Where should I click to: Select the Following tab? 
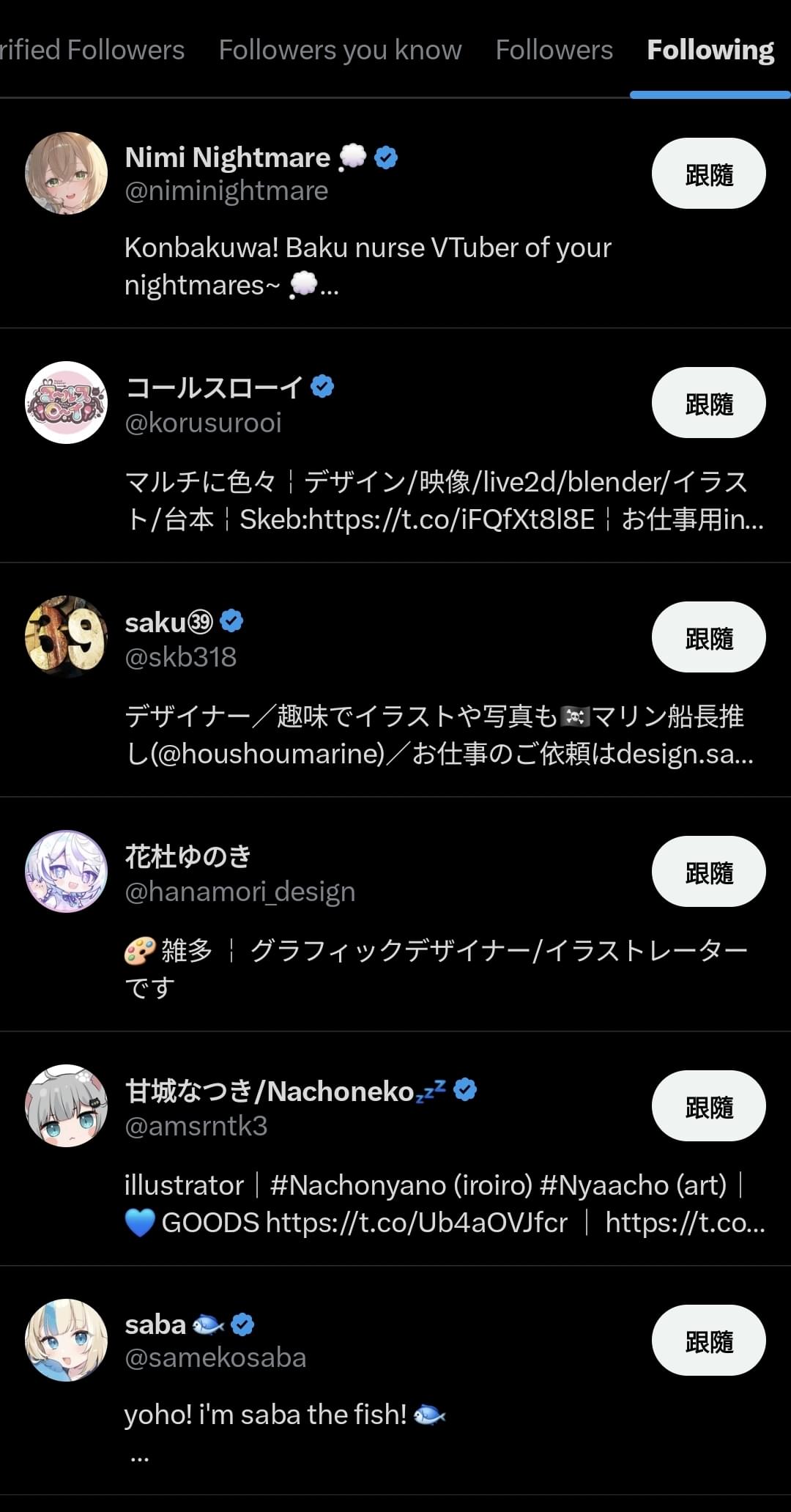710,50
